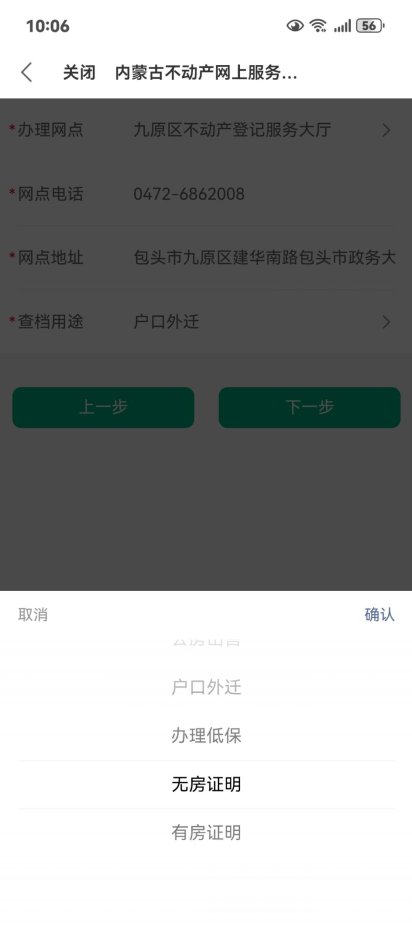Tap the back arrow in the header
This screenshot has height=930, width=412.
(x=26, y=73)
